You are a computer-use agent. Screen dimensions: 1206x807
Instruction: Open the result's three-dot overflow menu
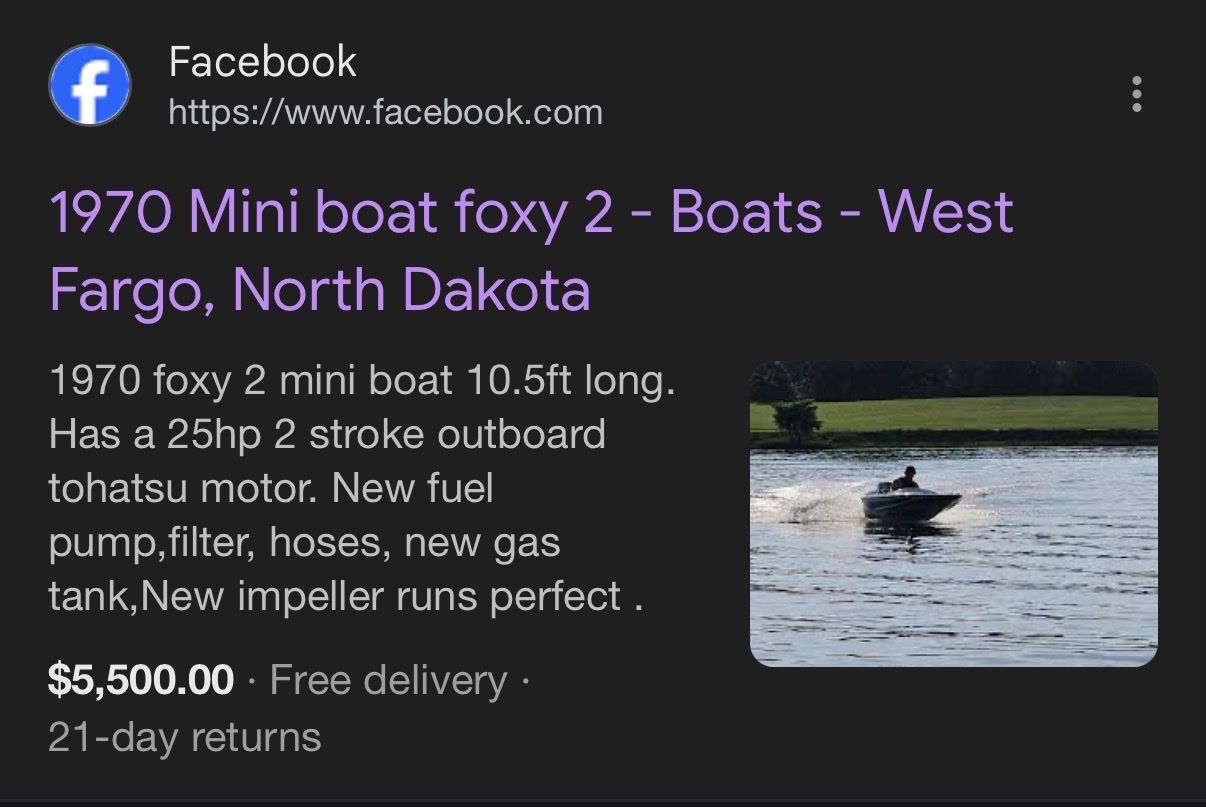[x=1135, y=93]
